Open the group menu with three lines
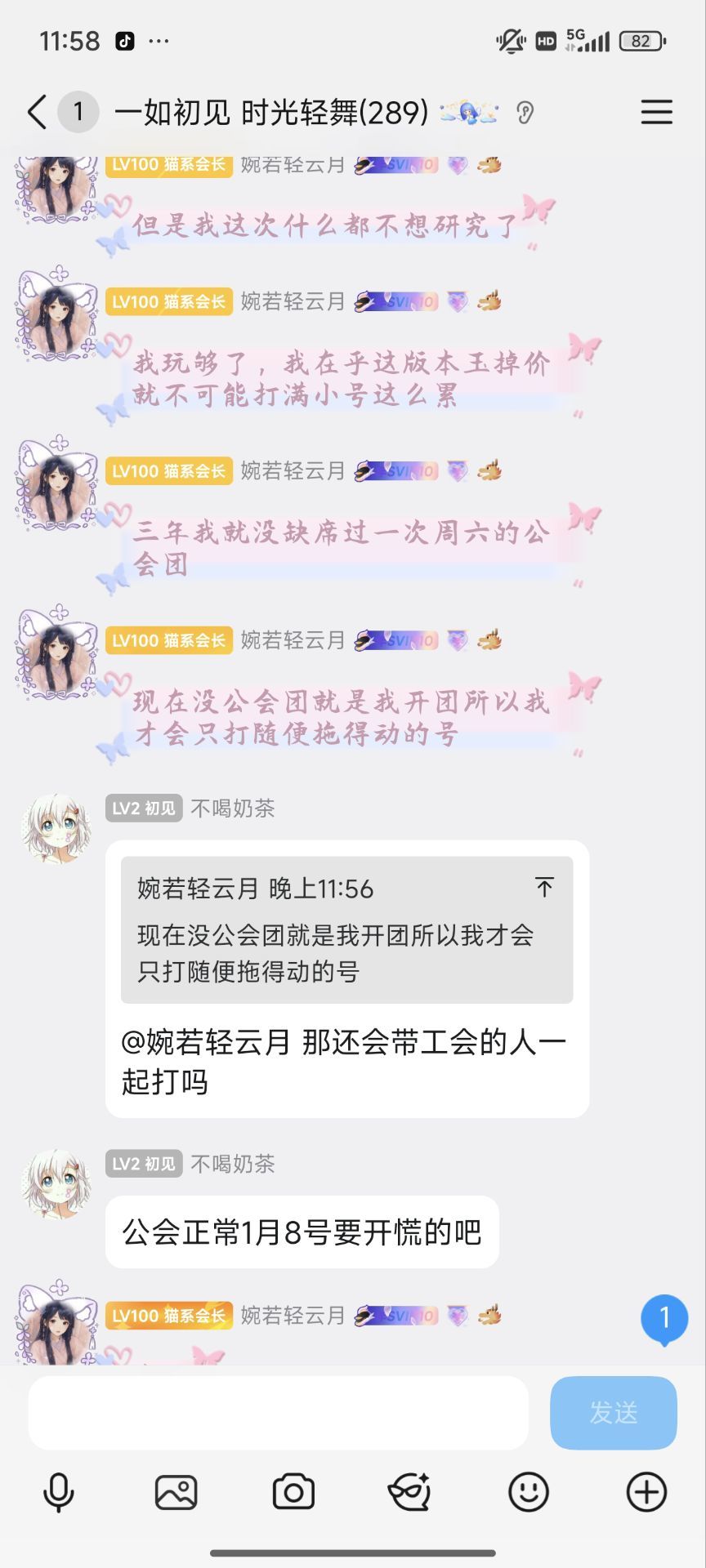 (x=656, y=112)
